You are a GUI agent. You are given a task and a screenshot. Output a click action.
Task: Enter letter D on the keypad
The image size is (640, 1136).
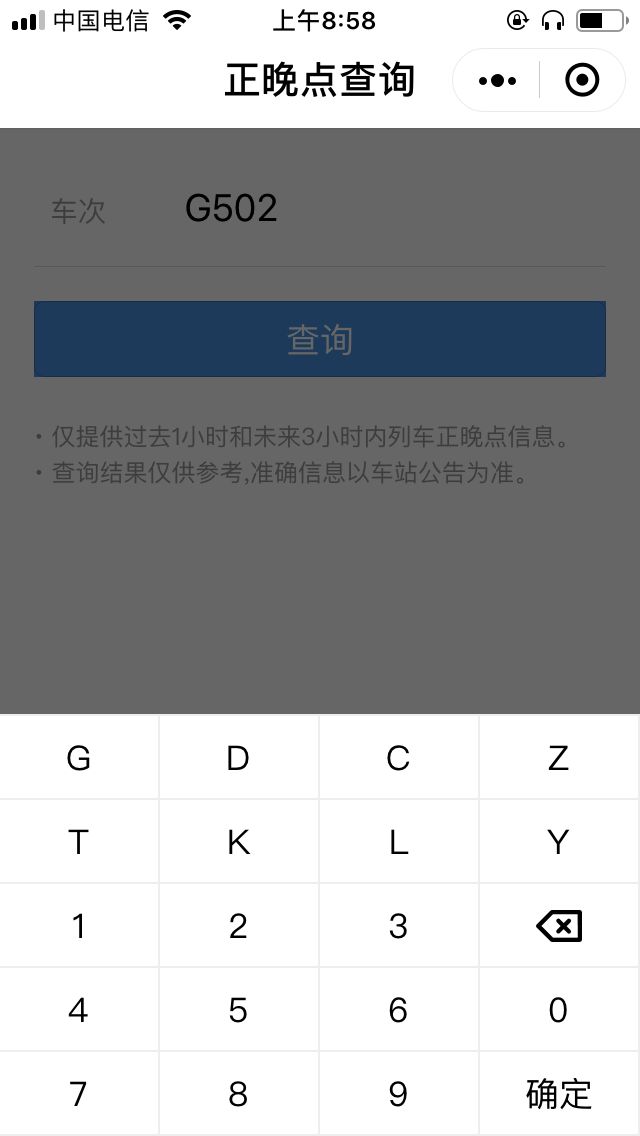(x=238, y=758)
